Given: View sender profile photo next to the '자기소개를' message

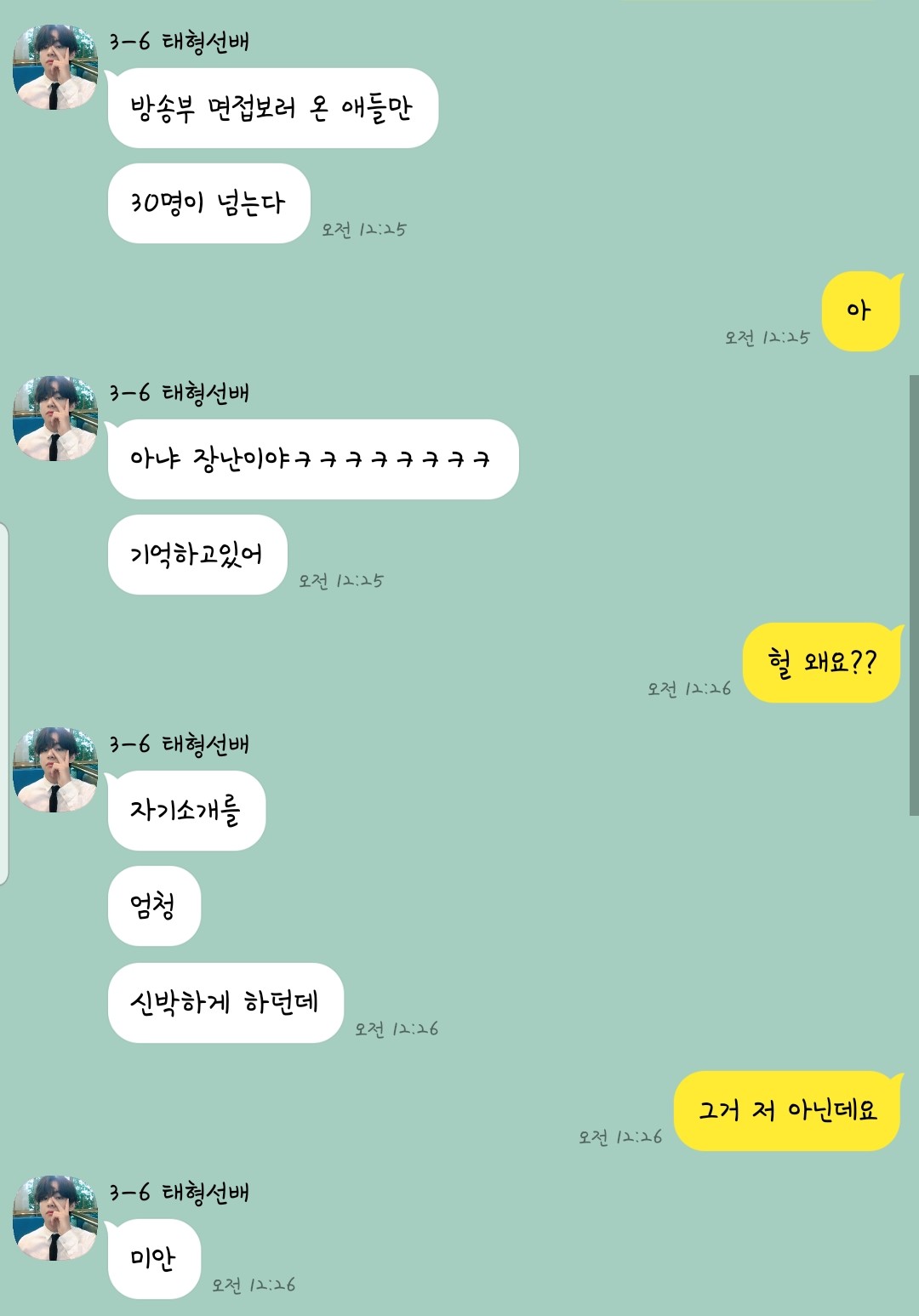Looking at the screenshot, I should tap(55, 770).
